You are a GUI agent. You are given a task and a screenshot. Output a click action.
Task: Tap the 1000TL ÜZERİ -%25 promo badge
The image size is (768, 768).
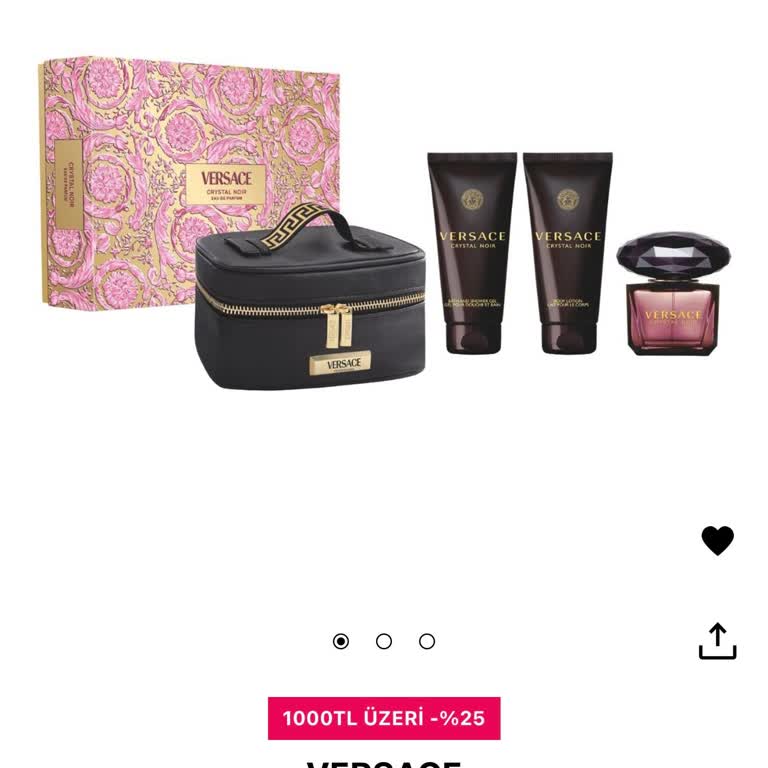384,718
